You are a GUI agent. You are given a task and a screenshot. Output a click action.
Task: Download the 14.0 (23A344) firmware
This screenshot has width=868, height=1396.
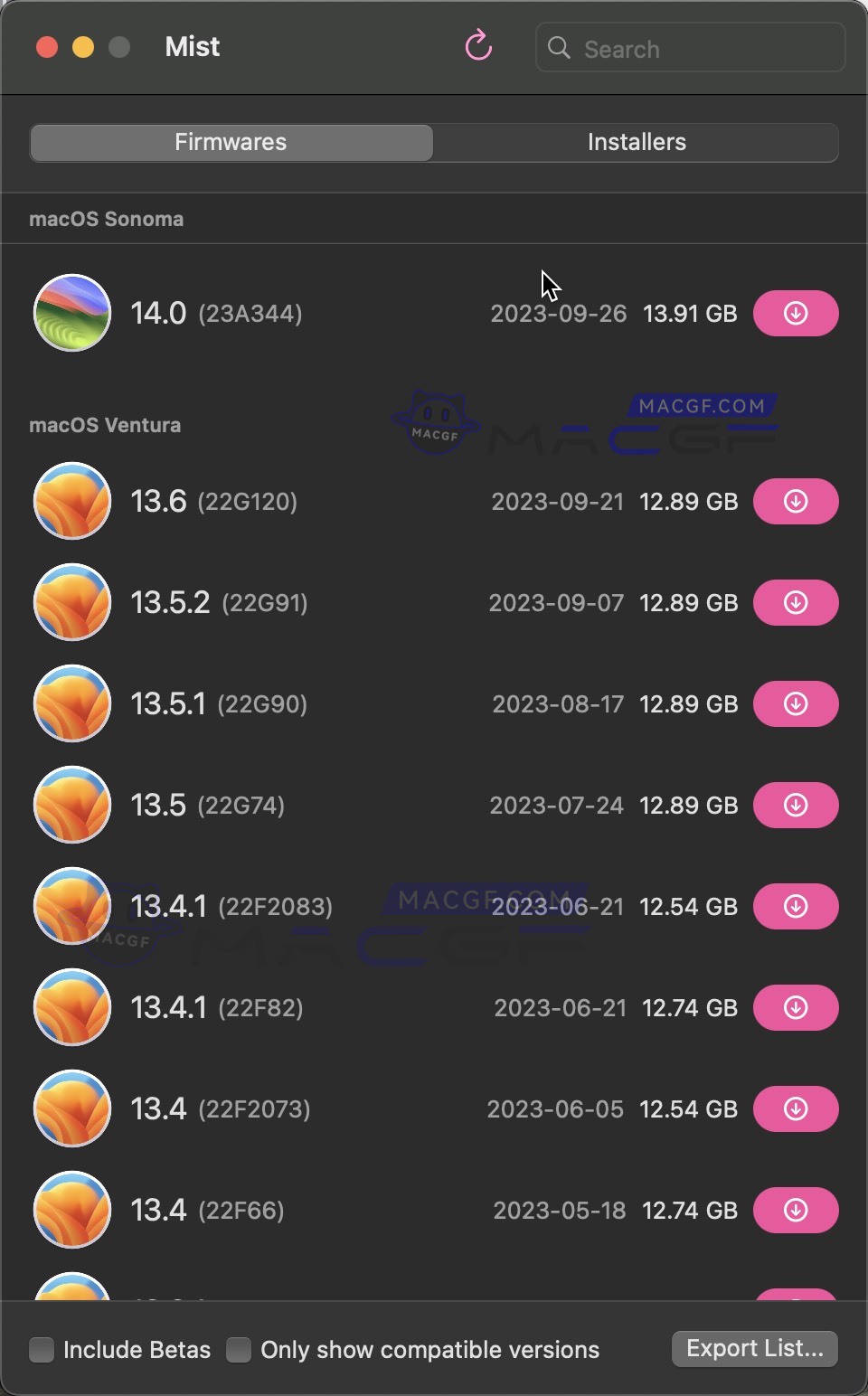796,313
